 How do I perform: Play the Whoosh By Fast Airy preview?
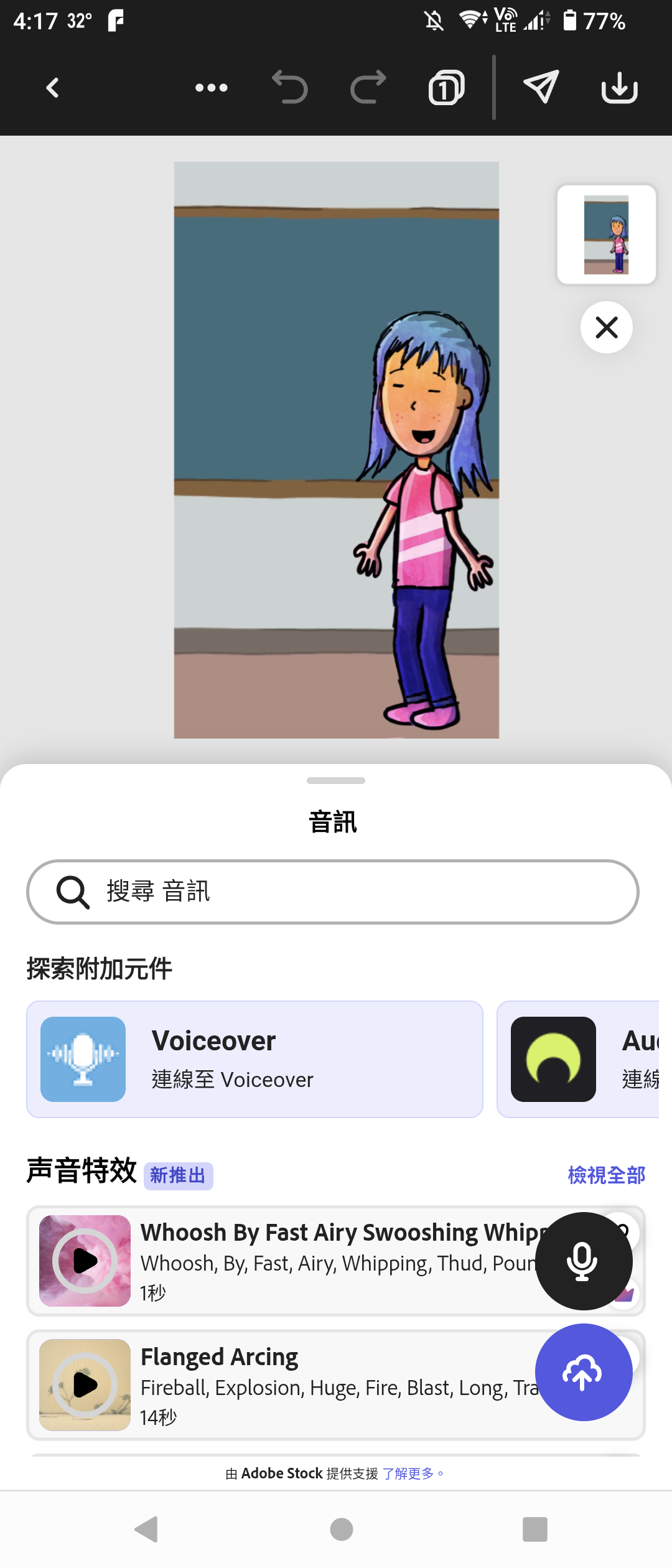point(85,1261)
